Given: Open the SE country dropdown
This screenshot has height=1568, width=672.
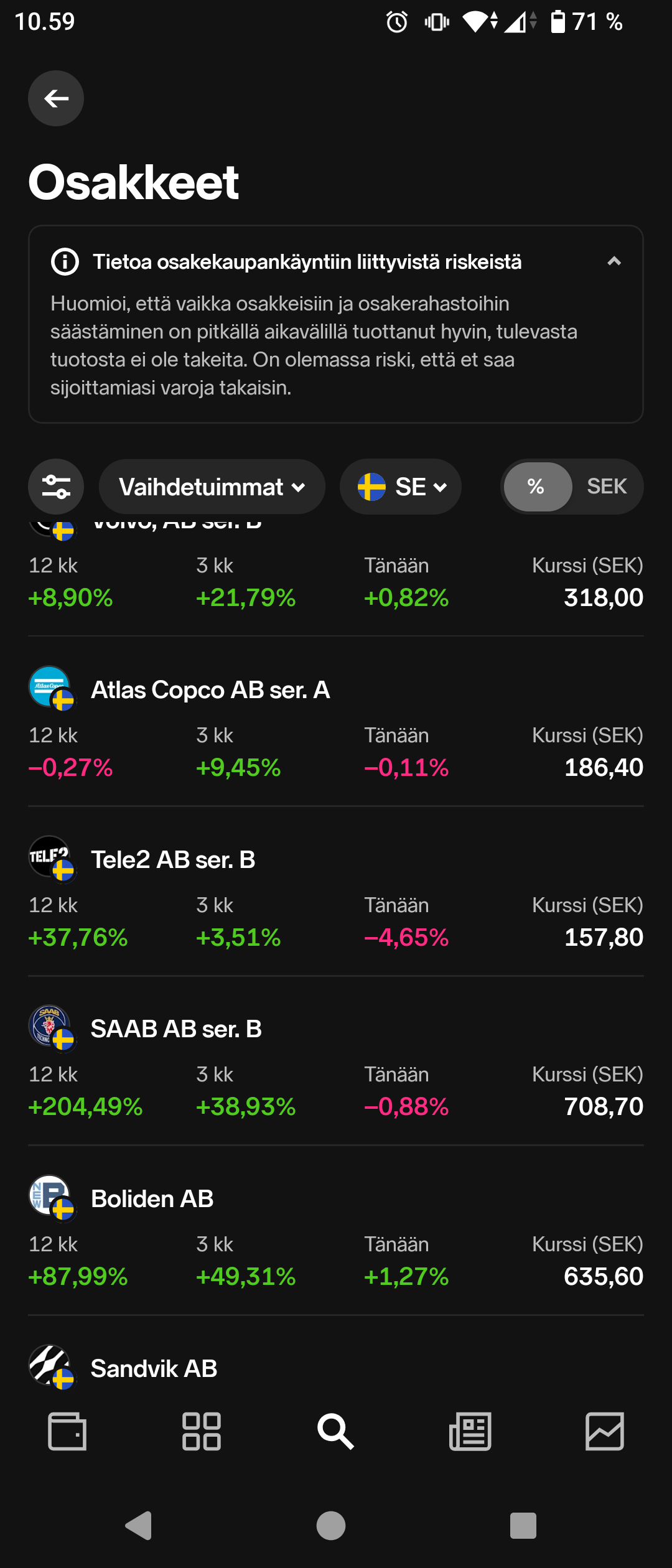Looking at the screenshot, I should click(400, 487).
